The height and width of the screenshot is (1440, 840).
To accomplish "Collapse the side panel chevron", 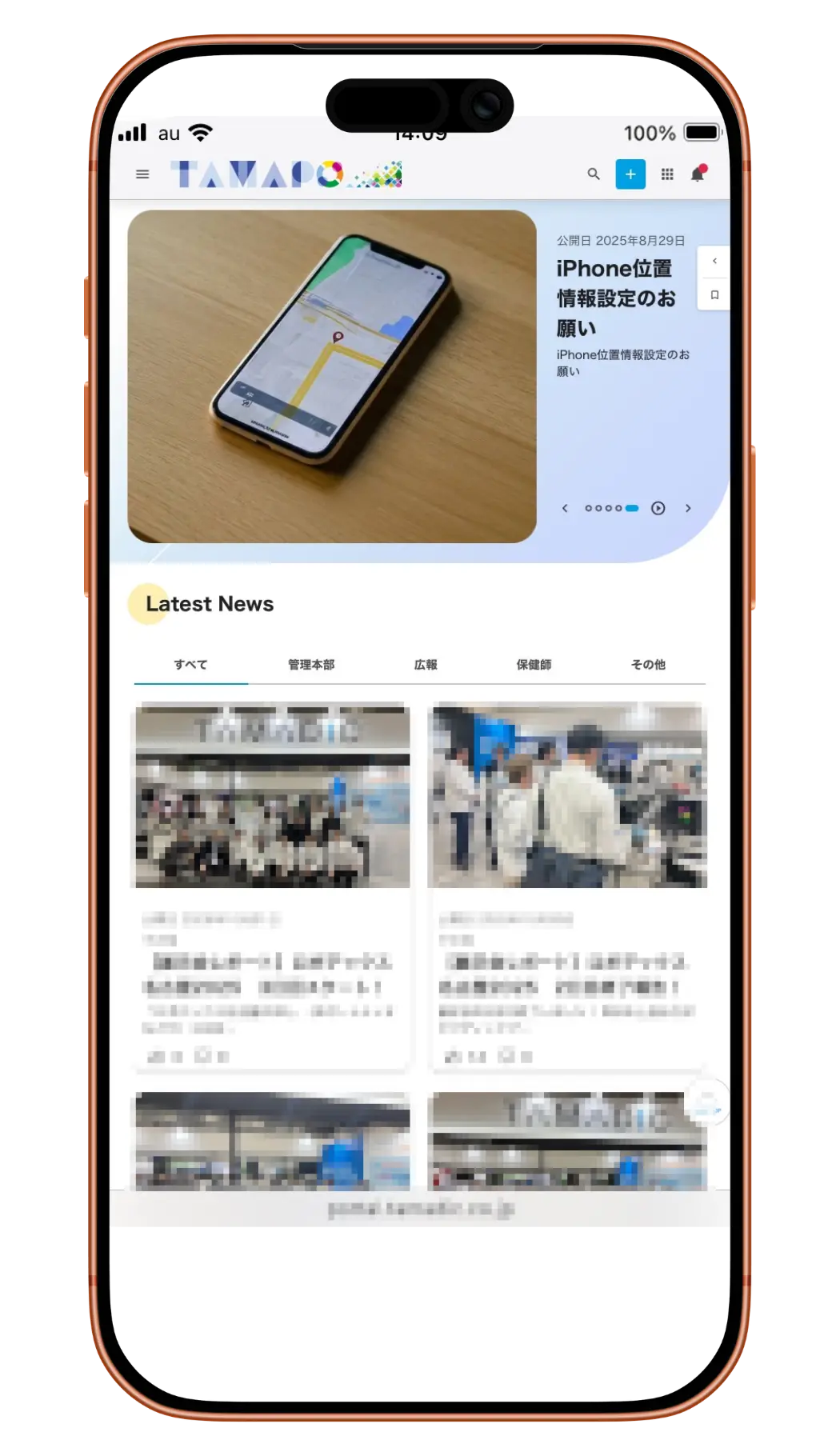I will point(714,262).
